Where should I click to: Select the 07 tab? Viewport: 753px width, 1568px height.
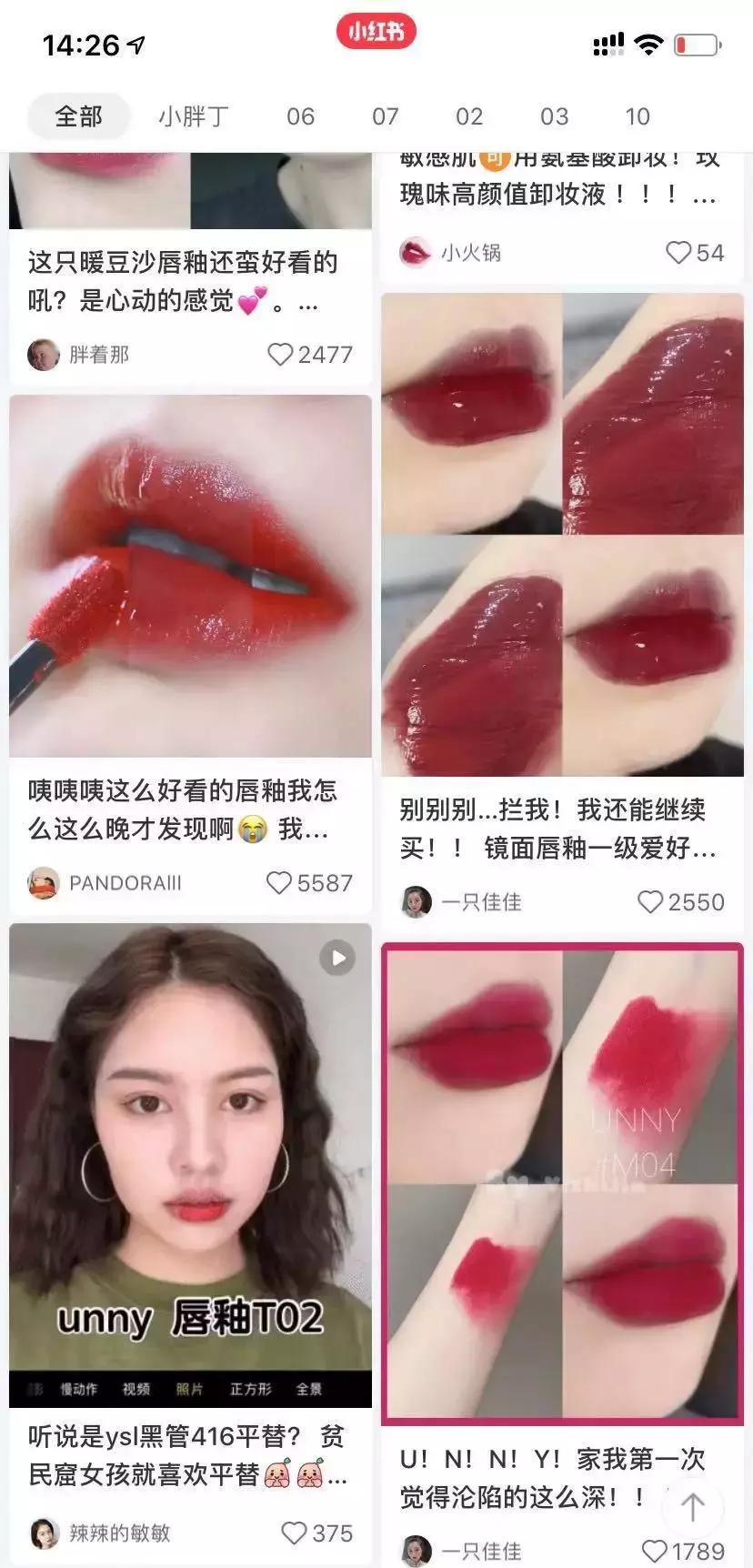point(385,116)
